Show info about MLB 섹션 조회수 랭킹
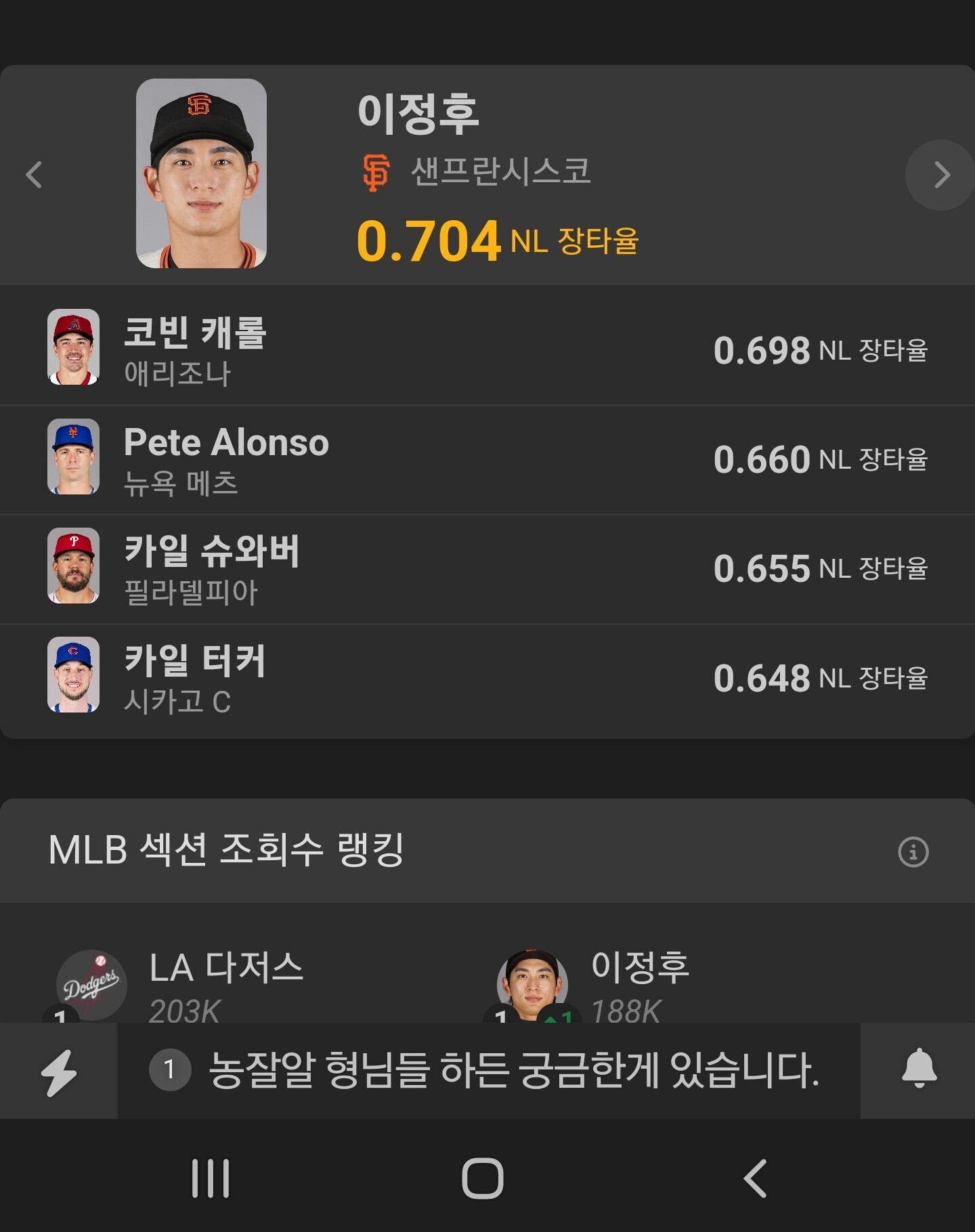Image resolution: width=975 pixels, height=1232 pixels. coord(913,851)
